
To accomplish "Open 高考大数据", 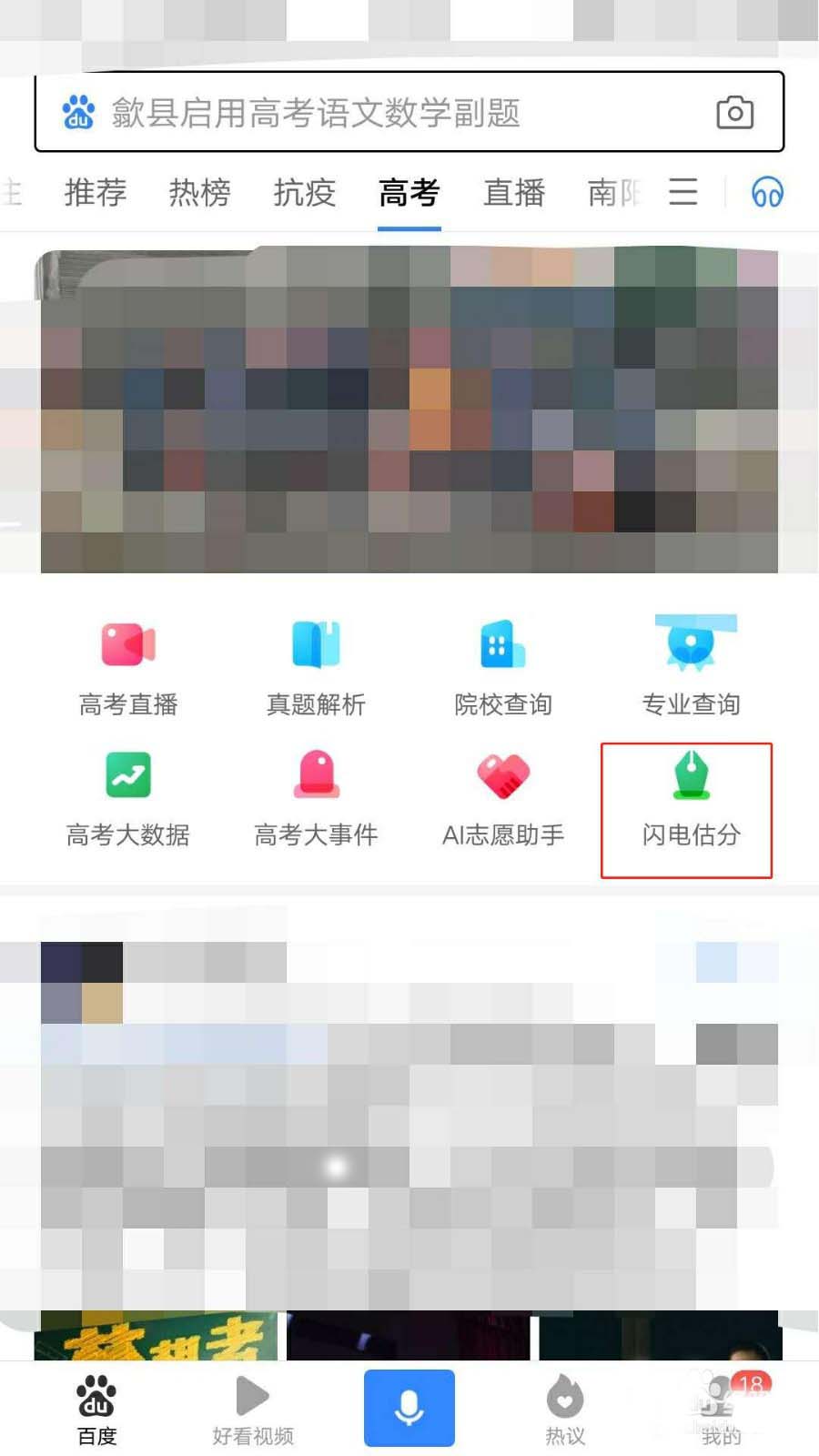I will pyautogui.click(x=128, y=798).
